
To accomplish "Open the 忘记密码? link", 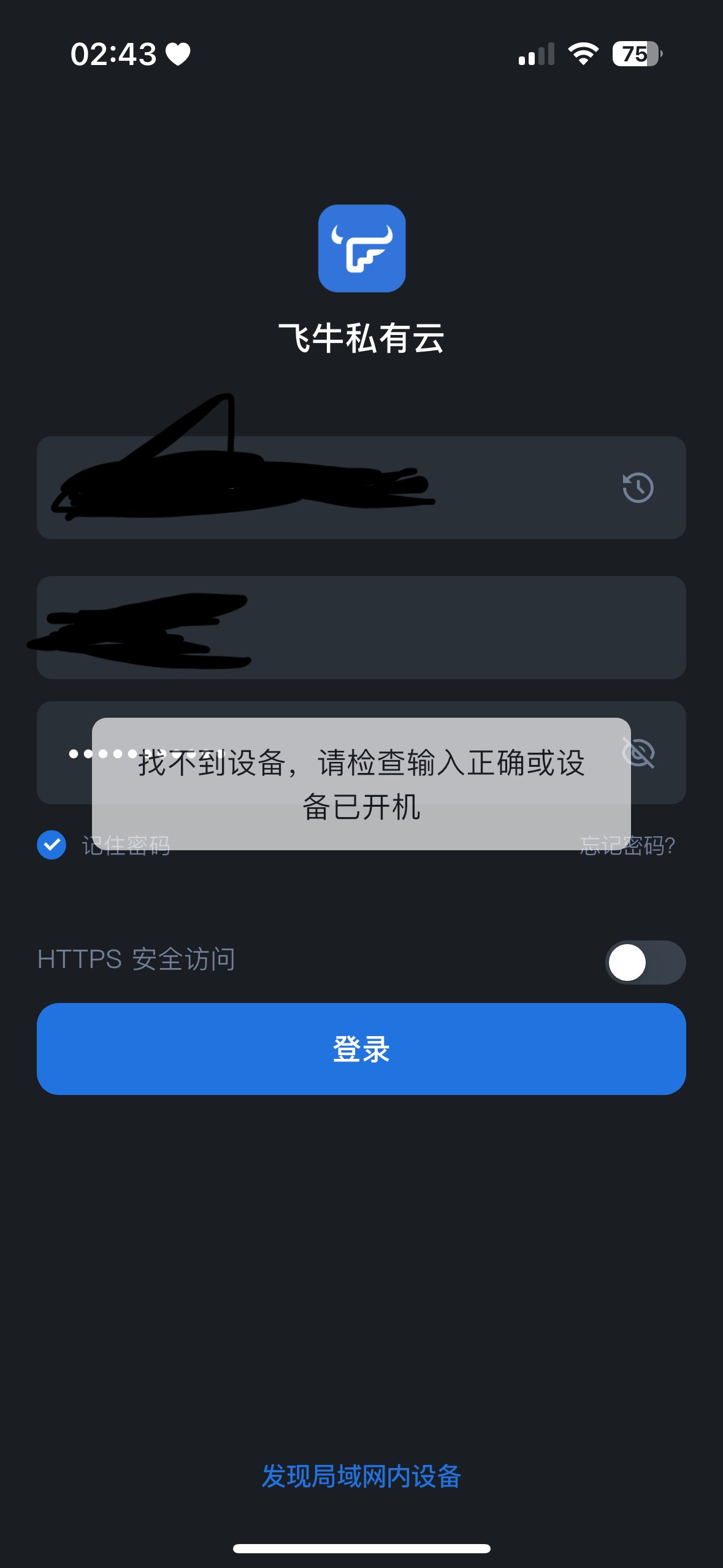I will (627, 846).
